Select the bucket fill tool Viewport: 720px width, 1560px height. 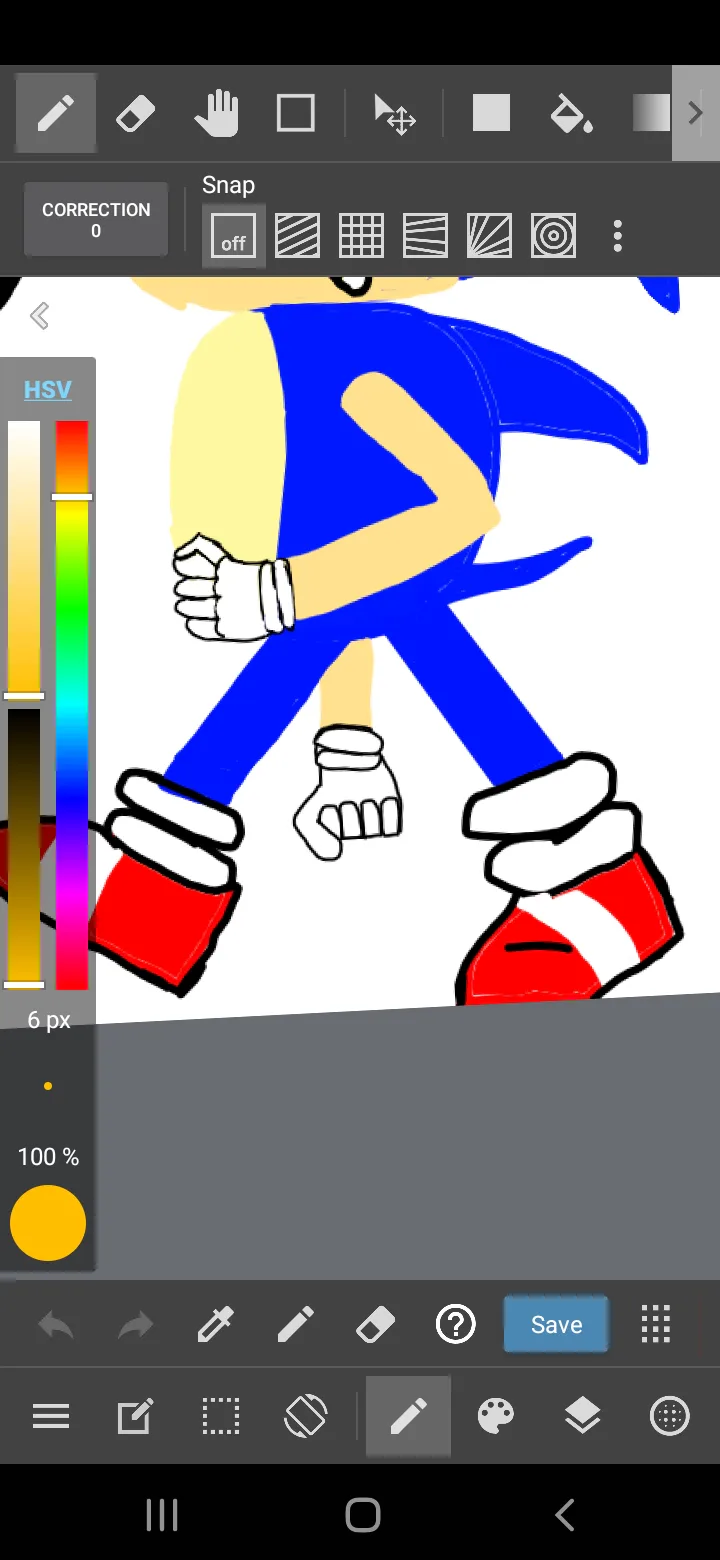tap(571, 114)
